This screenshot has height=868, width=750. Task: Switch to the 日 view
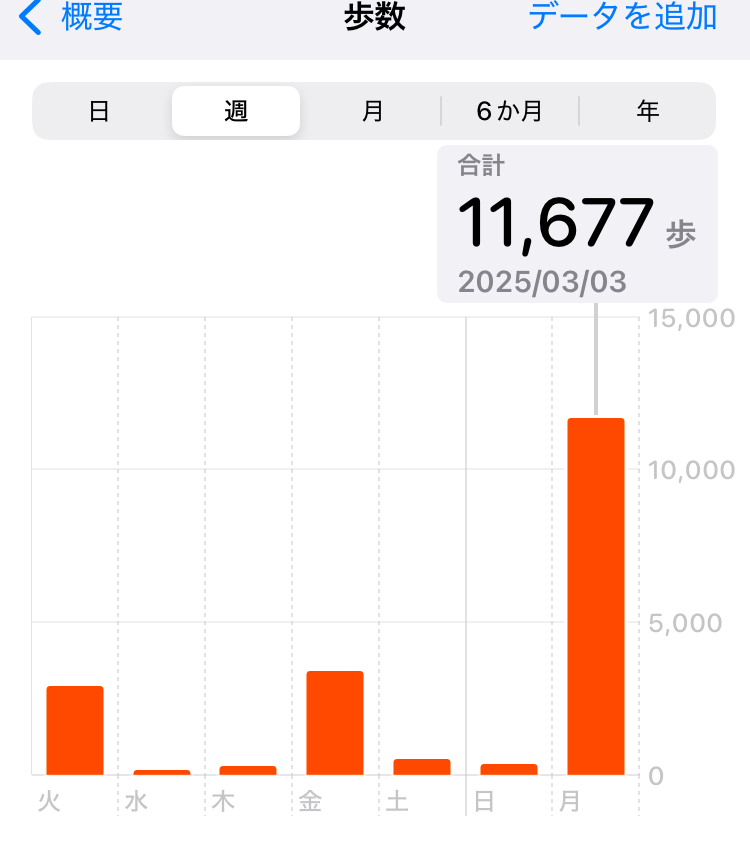click(99, 111)
